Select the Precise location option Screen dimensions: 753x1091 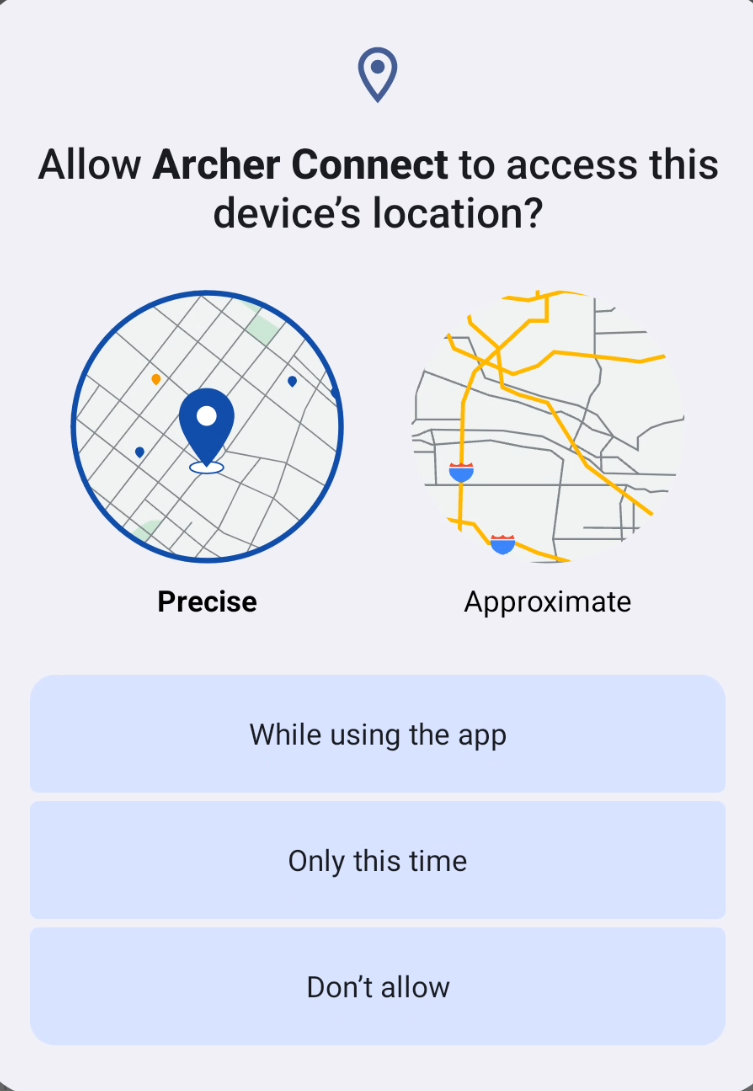[207, 428]
